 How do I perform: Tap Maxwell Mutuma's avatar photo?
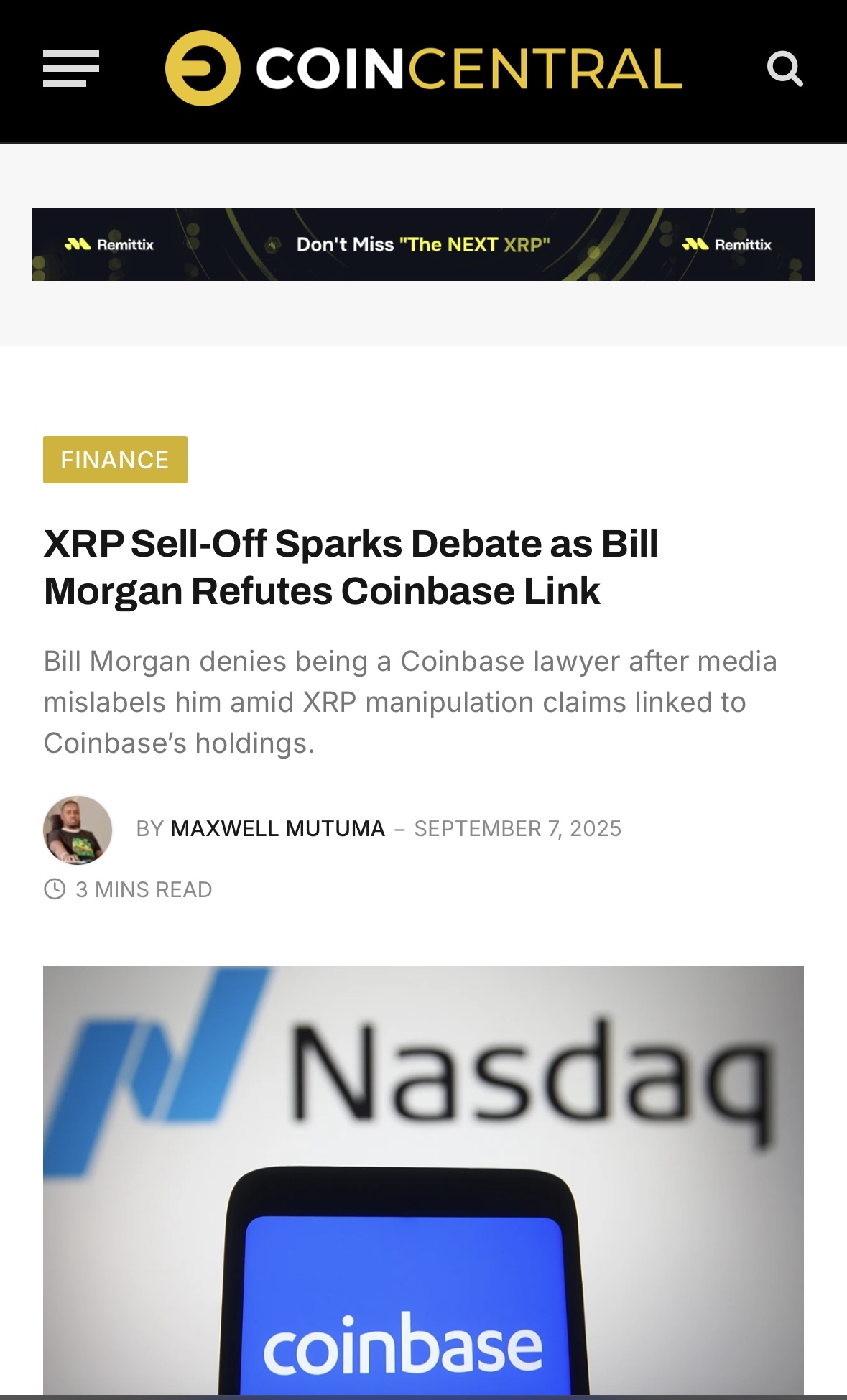coord(78,830)
